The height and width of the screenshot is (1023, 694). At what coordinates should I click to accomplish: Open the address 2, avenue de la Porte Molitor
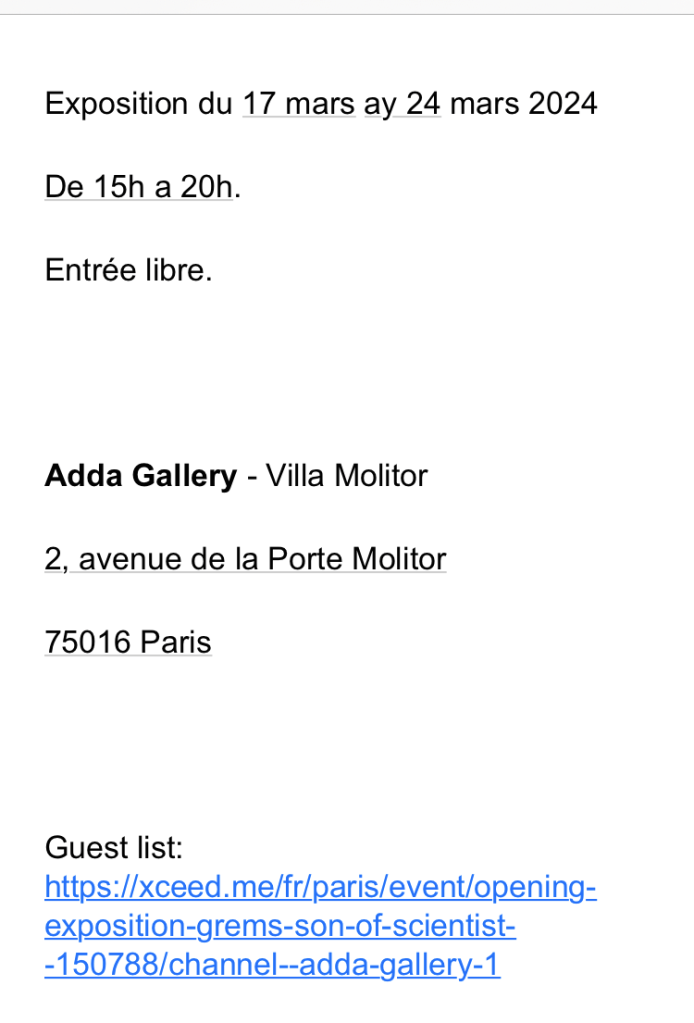(x=245, y=559)
